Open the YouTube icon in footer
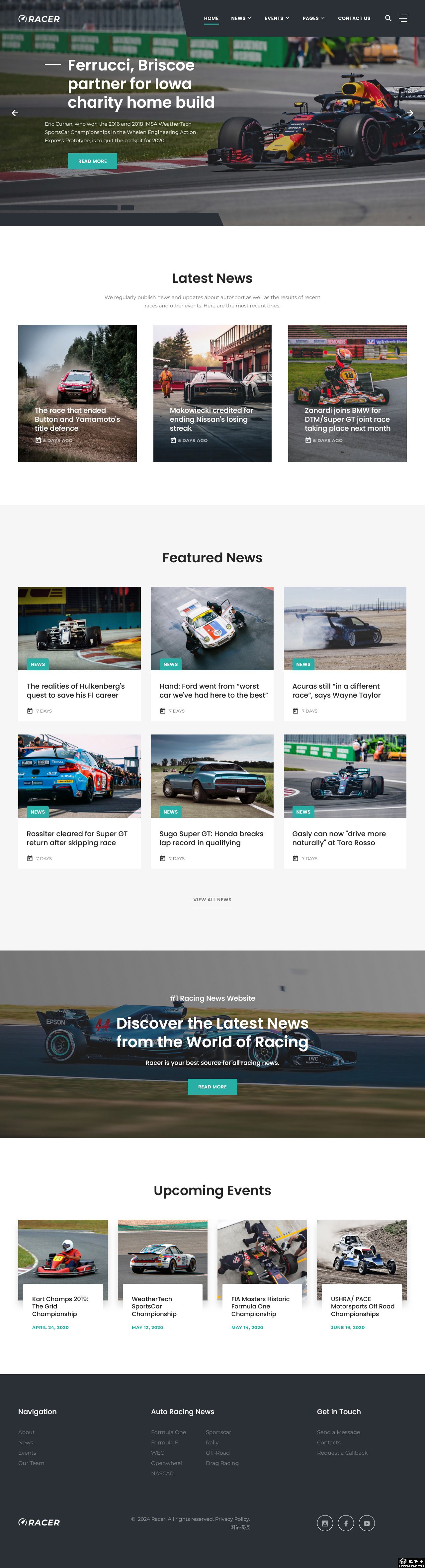Viewport: 425px width, 1568px height. click(367, 1523)
